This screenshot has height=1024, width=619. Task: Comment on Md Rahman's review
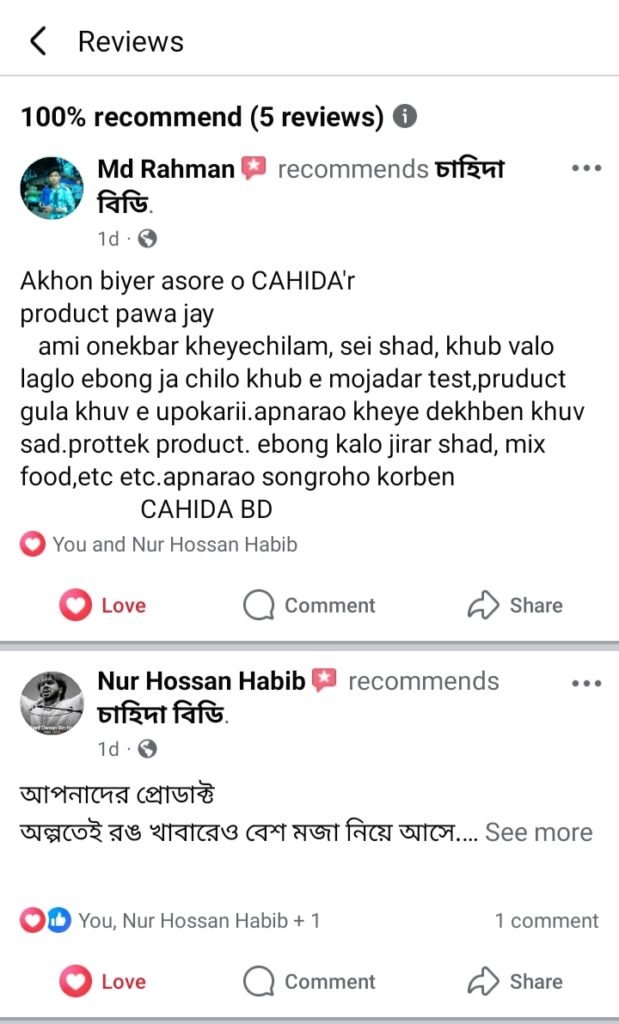[310, 605]
